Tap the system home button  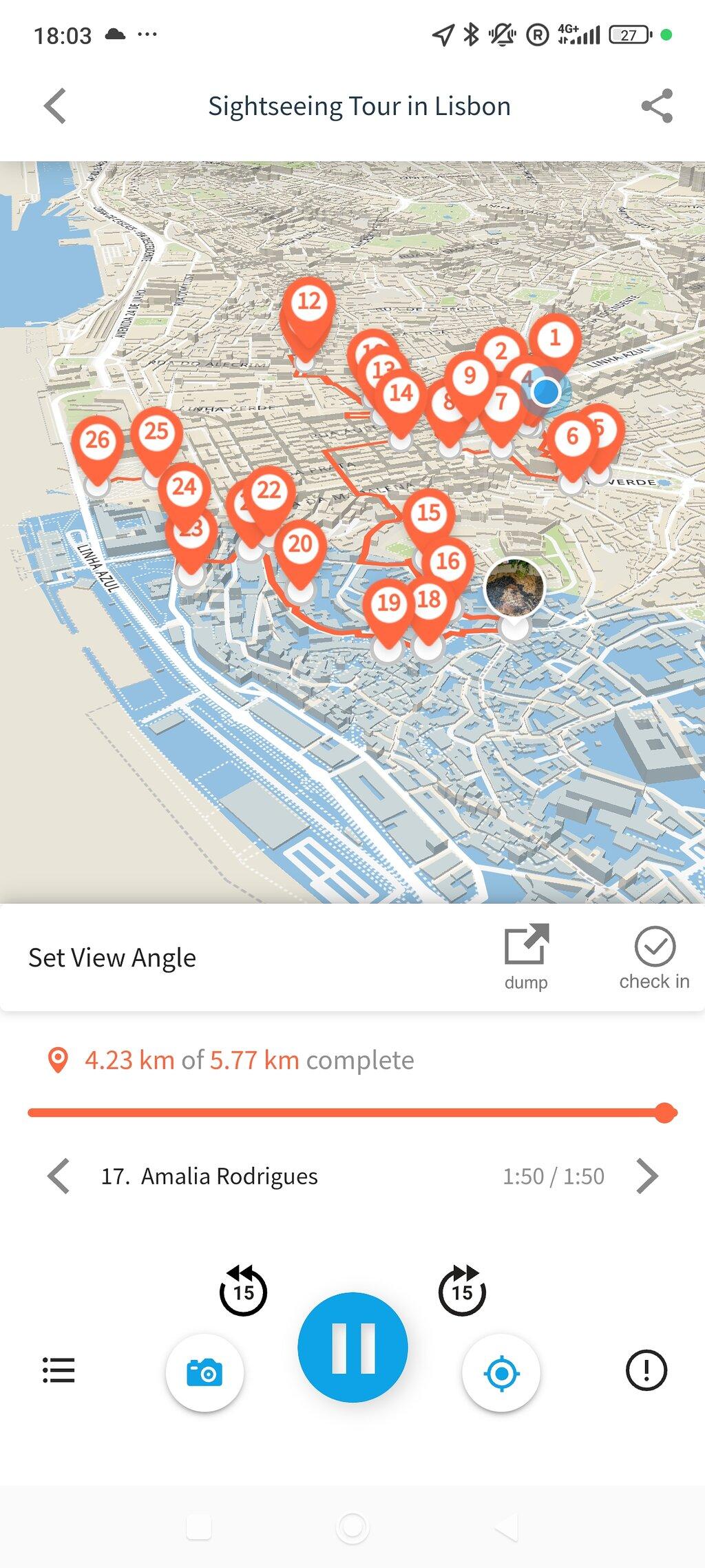point(352,1527)
